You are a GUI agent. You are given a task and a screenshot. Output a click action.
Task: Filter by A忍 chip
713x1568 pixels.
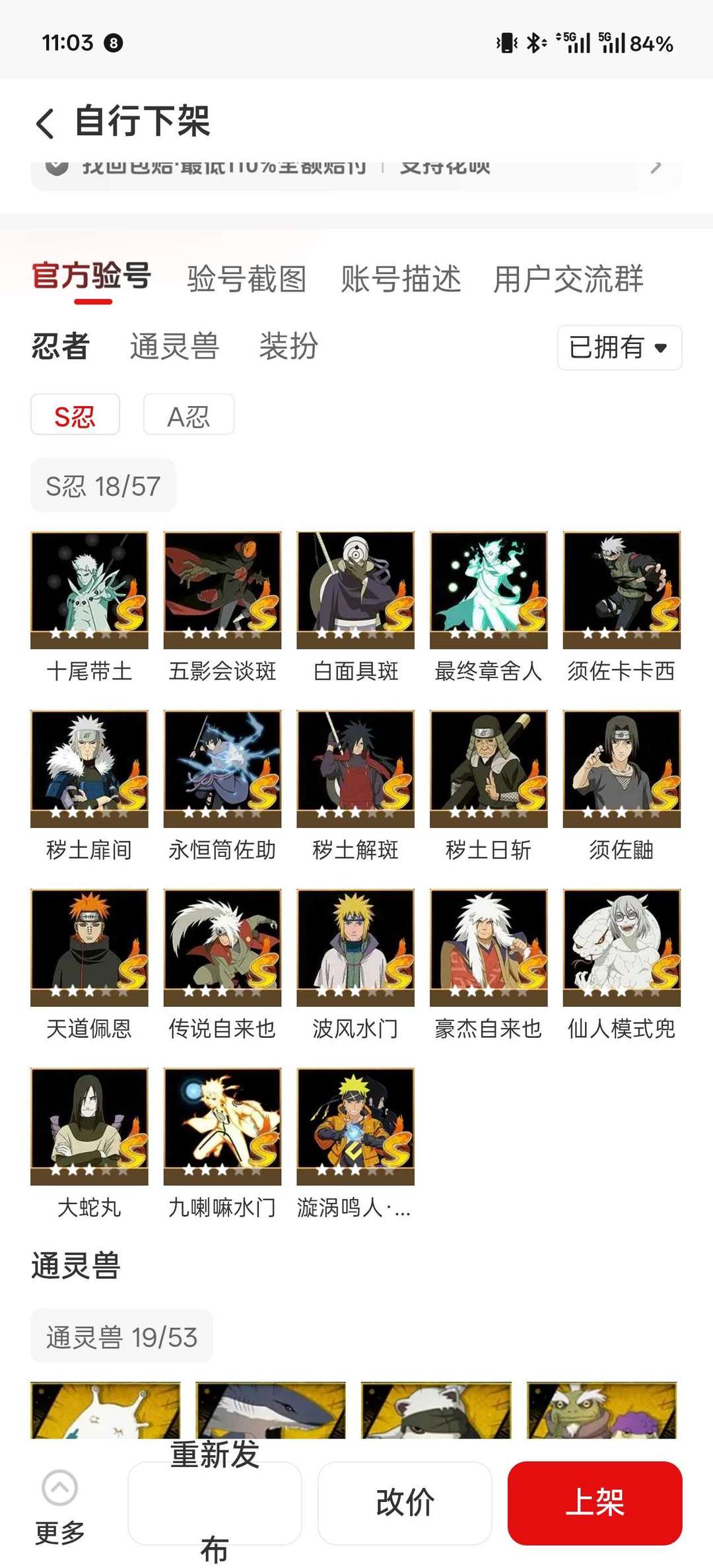click(189, 415)
